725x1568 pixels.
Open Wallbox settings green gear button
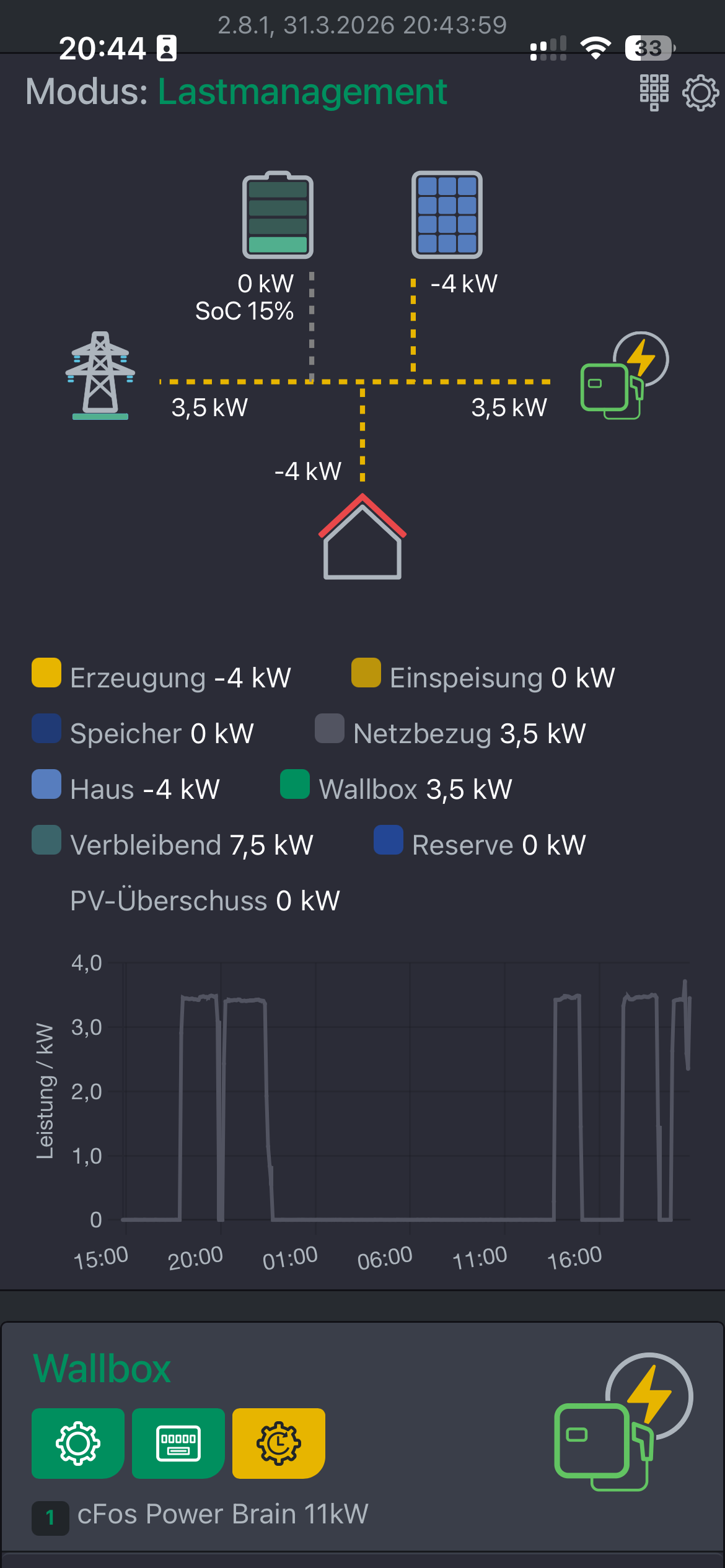pyautogui.click(x=78, y=1443)
